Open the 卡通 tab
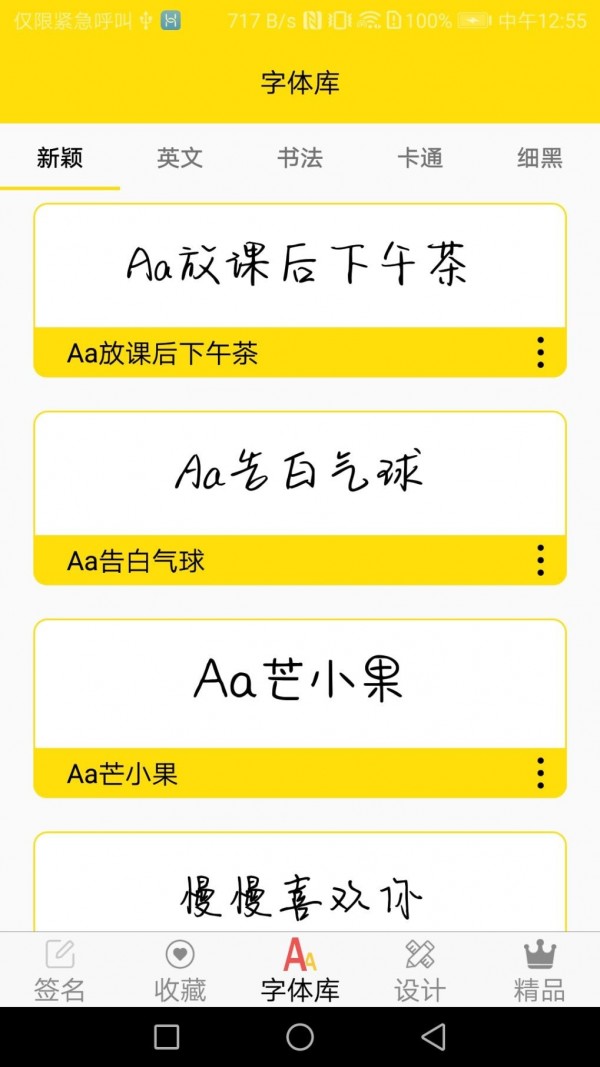 (420, 158)
